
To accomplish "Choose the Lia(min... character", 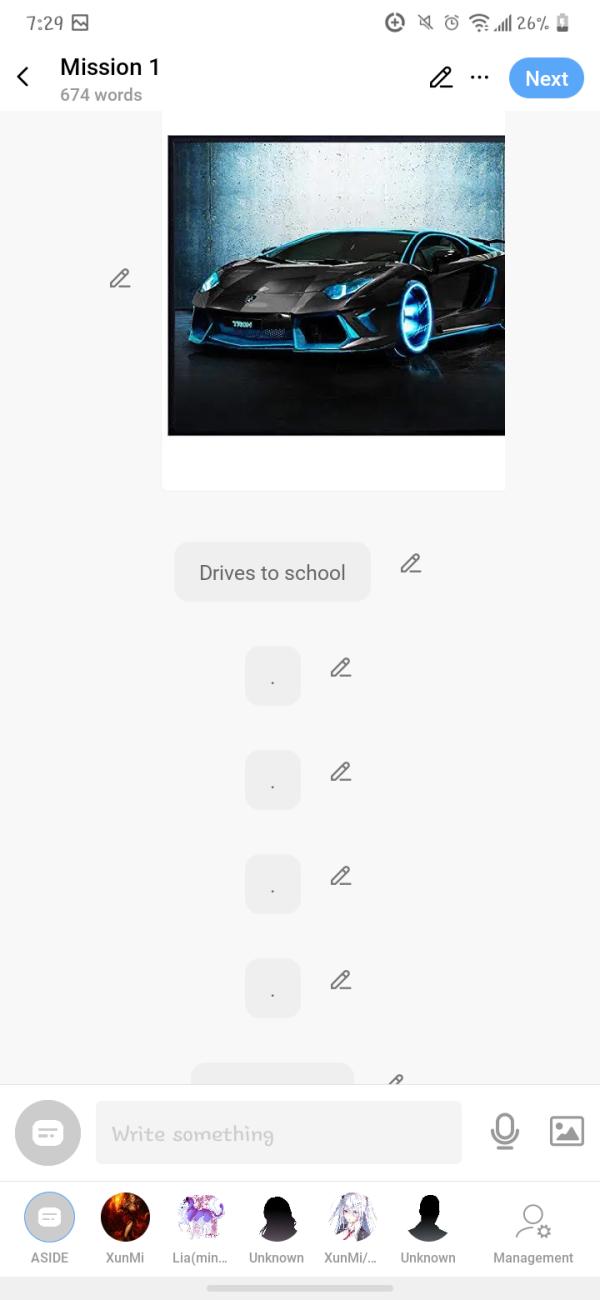I will click(x=200, y=1218).
